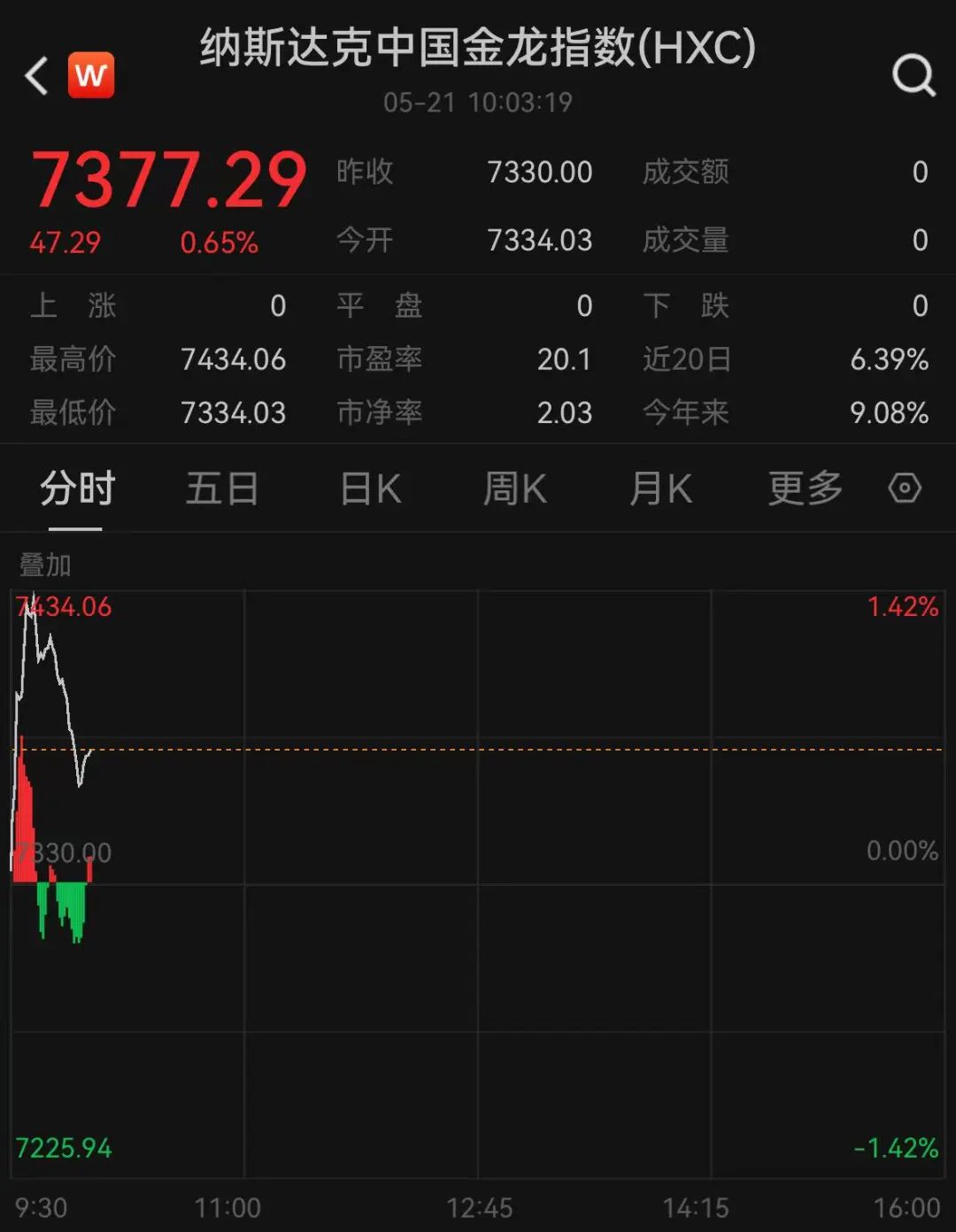Switch to the 五日 chart tab
This screenshot has width=956, height=1232.
pyautogui.click(x=222, y=489)
